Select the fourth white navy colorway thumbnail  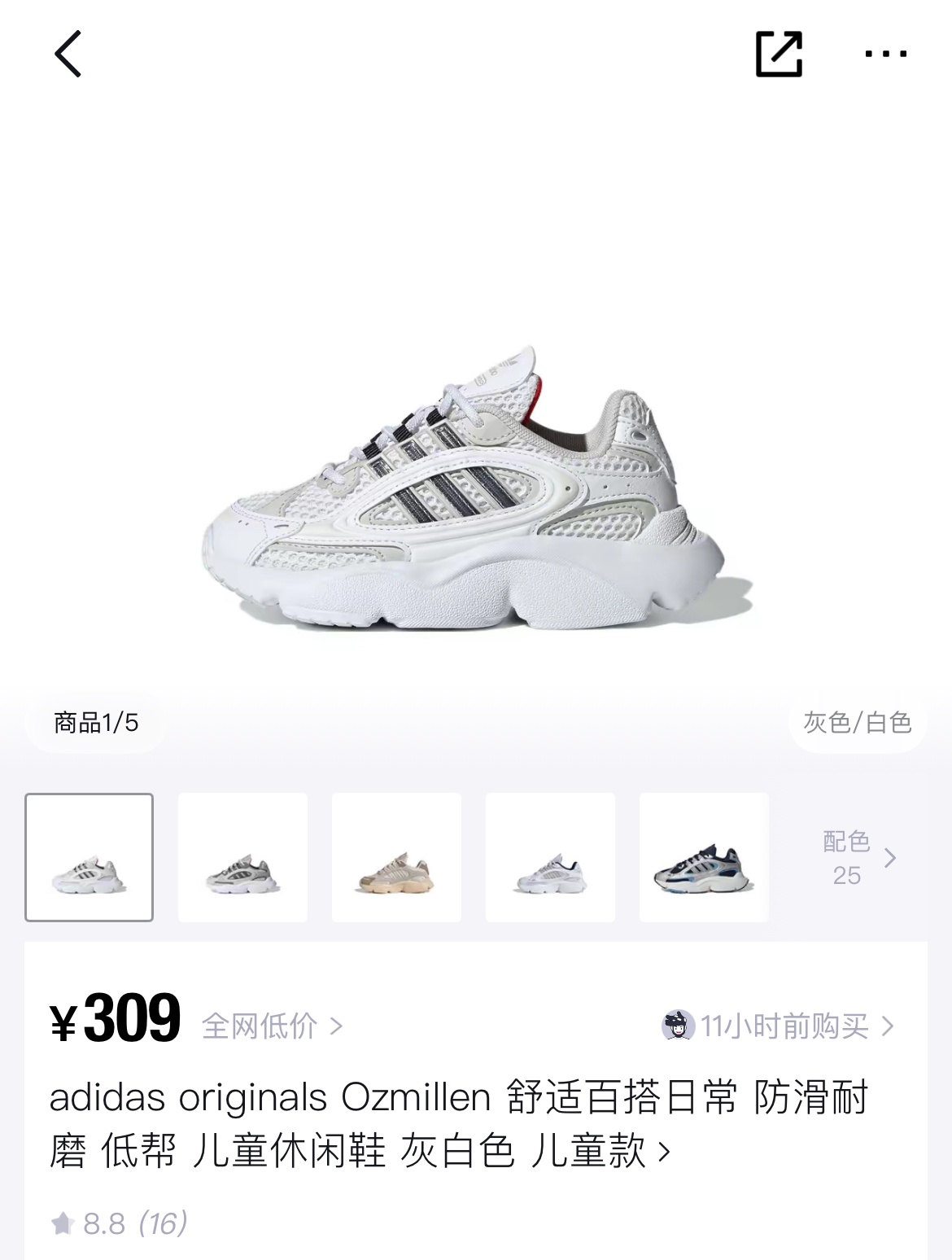550,857
